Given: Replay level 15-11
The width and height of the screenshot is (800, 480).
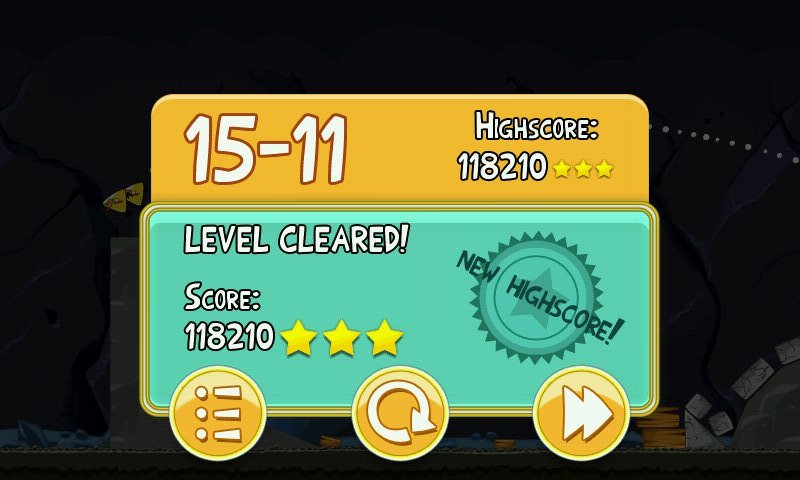Looking at the screenshot, I should 400,412.
